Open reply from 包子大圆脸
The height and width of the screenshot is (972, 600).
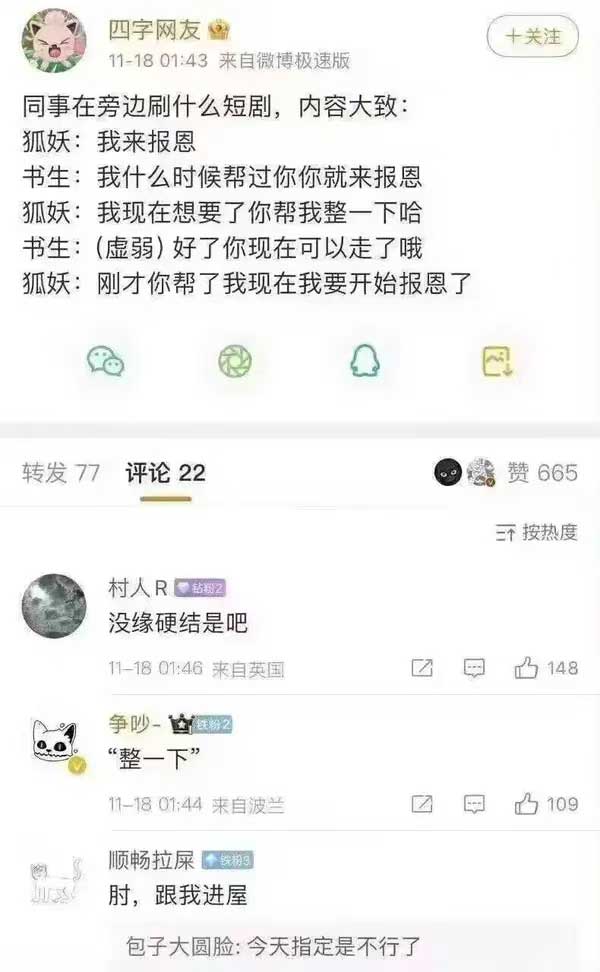pos(270,945)
